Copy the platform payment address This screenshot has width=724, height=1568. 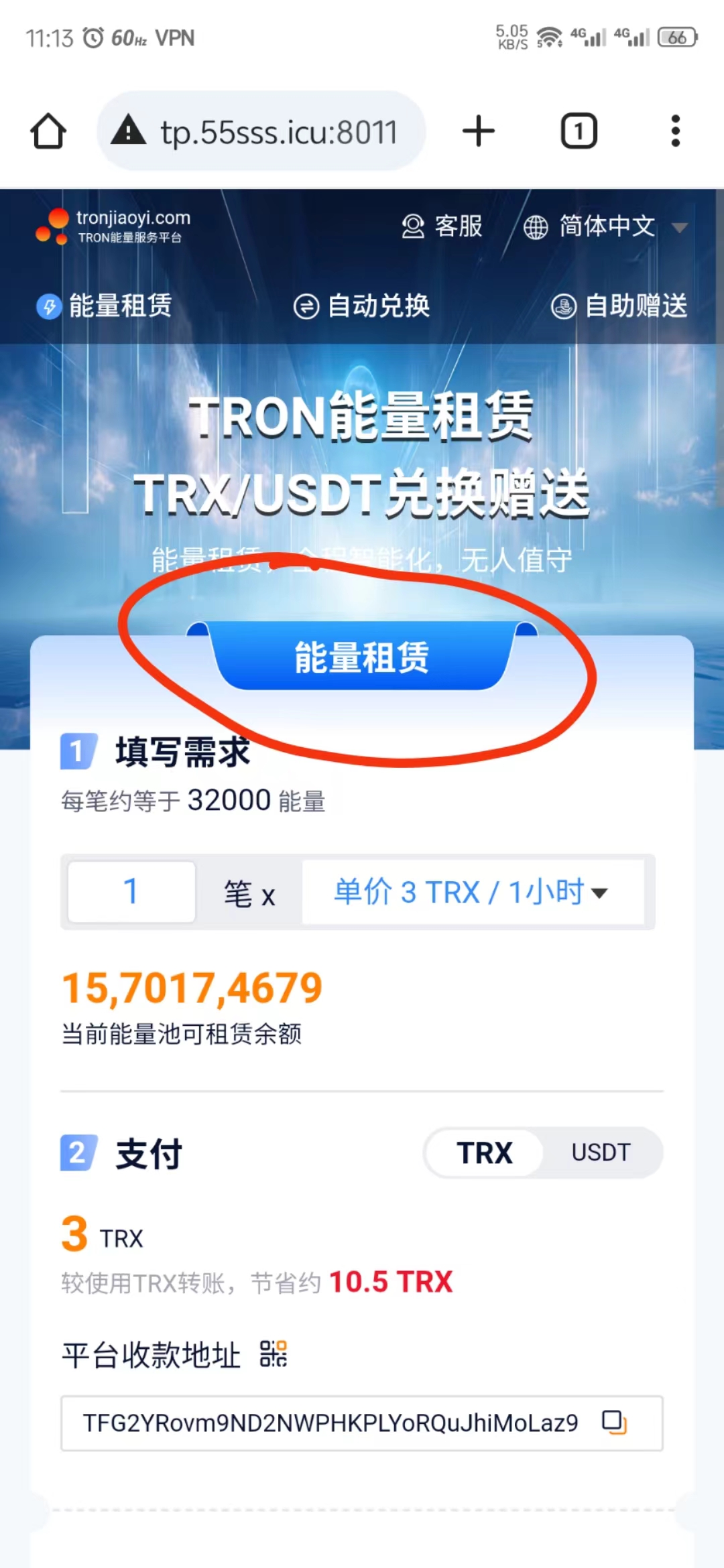pos(614,1422)
